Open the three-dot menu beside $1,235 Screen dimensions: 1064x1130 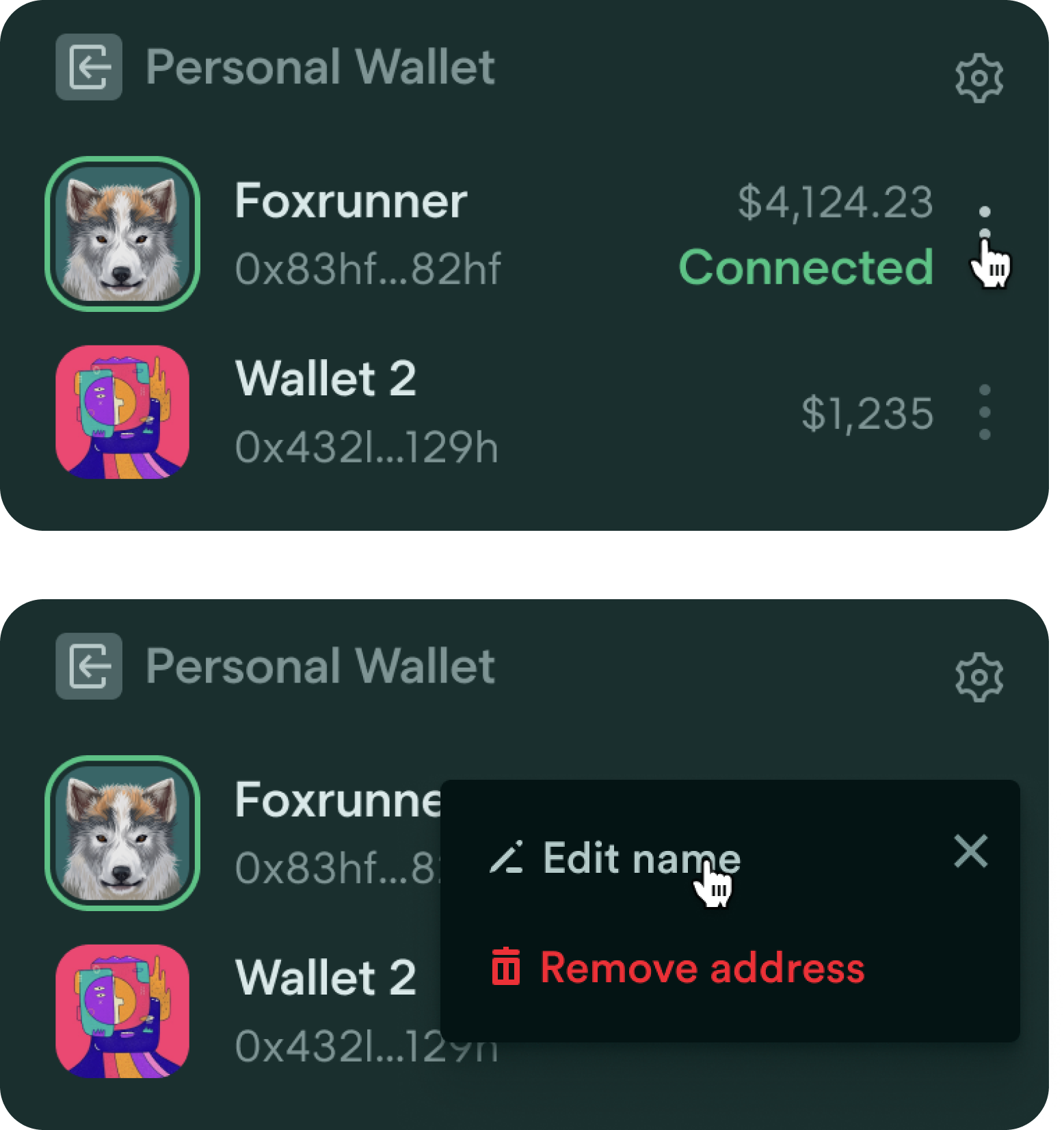pyautogui.click(x=984, y=412)
